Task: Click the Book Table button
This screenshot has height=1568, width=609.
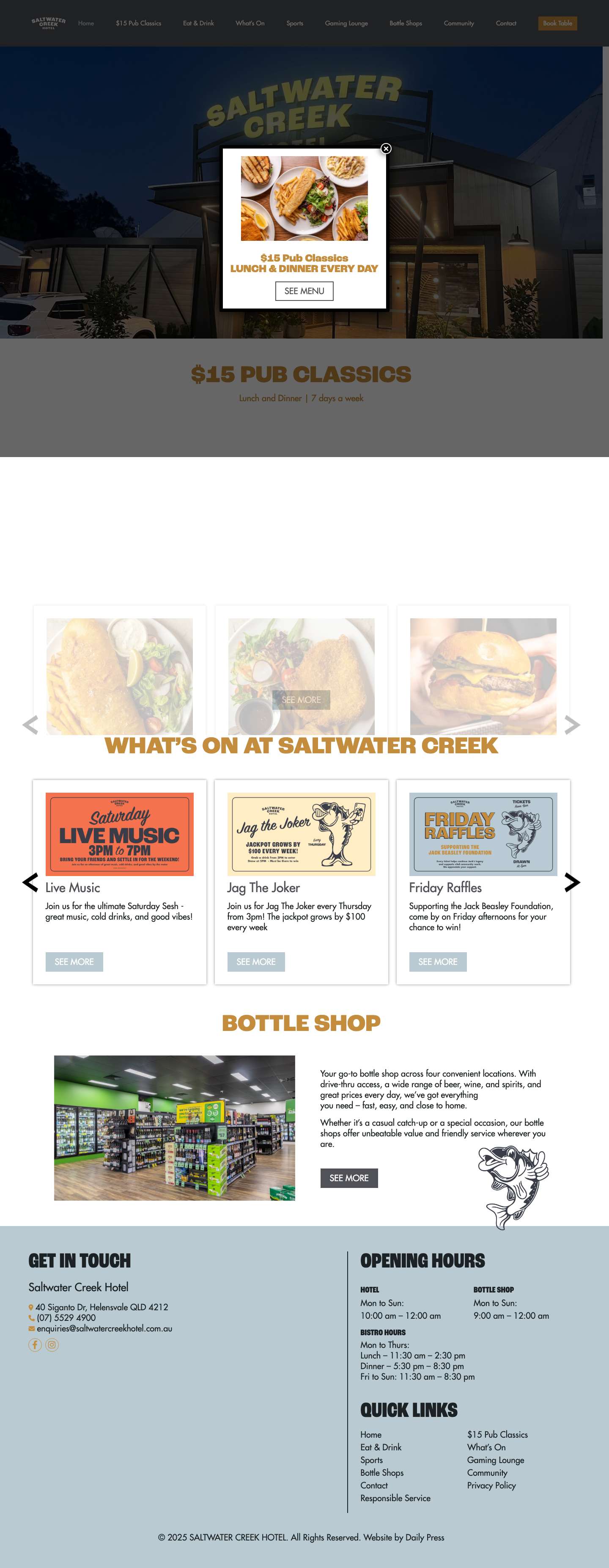Action: click(x=557, y=23)
